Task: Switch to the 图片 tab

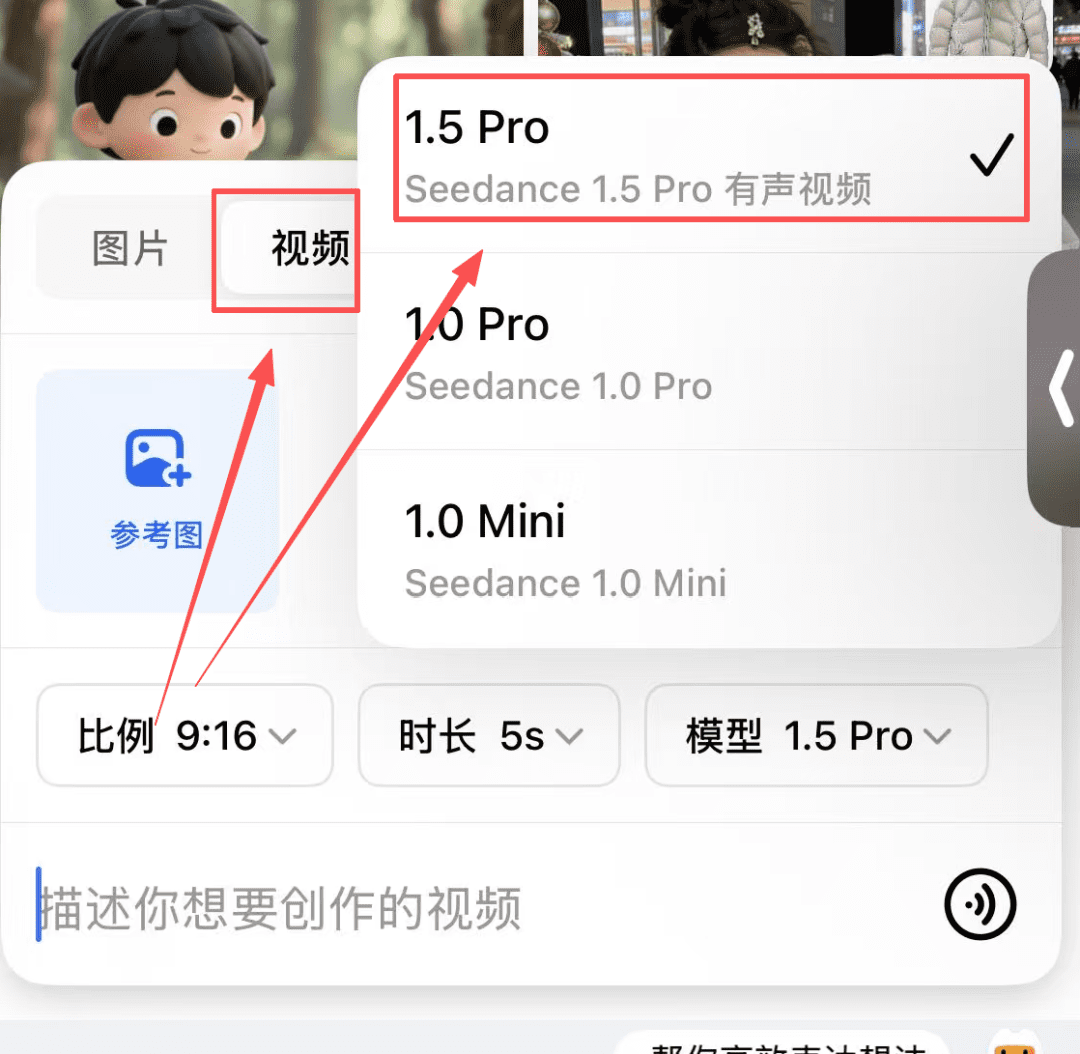Action: click(x=130, y=249)
